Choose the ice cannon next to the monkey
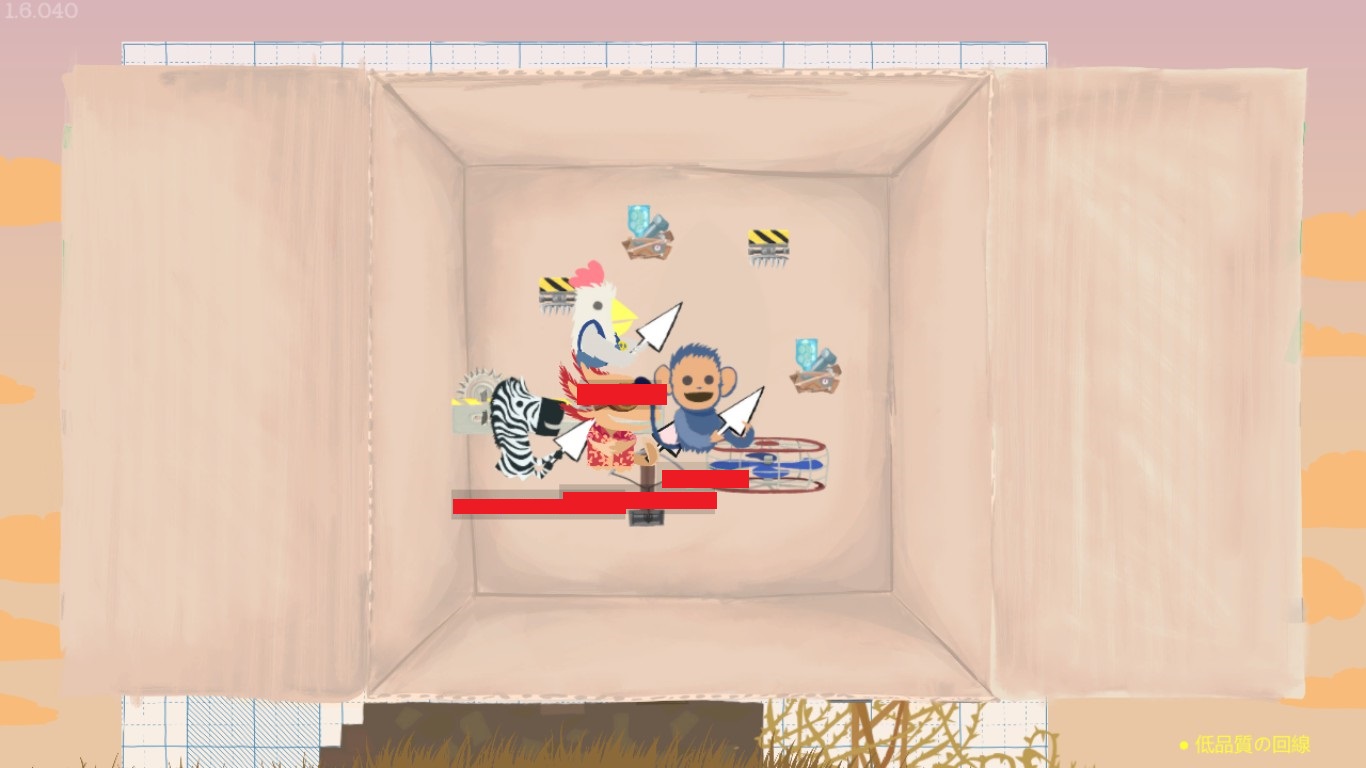The height and width of the screenshot is (768, 1366). click(815, 365)
